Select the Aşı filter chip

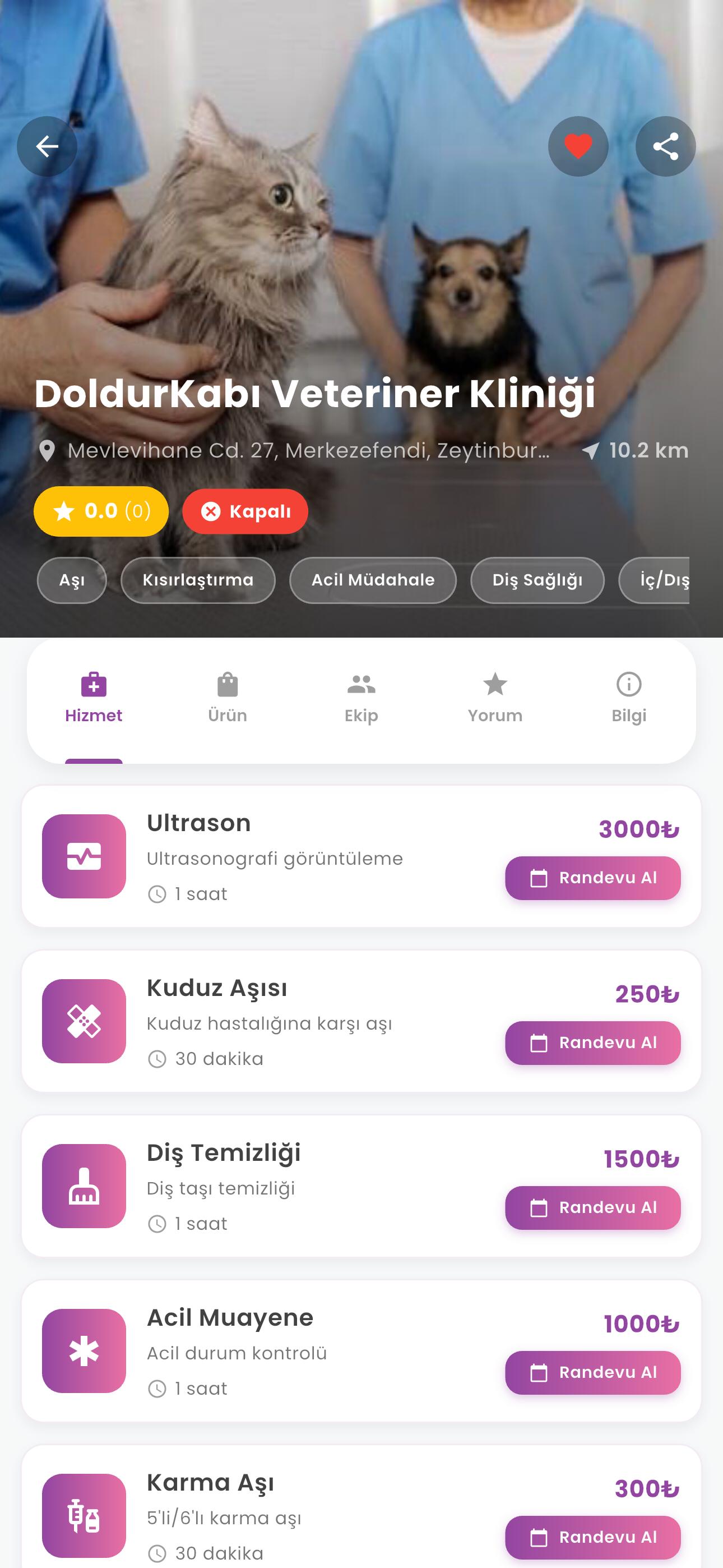(71, 580)
